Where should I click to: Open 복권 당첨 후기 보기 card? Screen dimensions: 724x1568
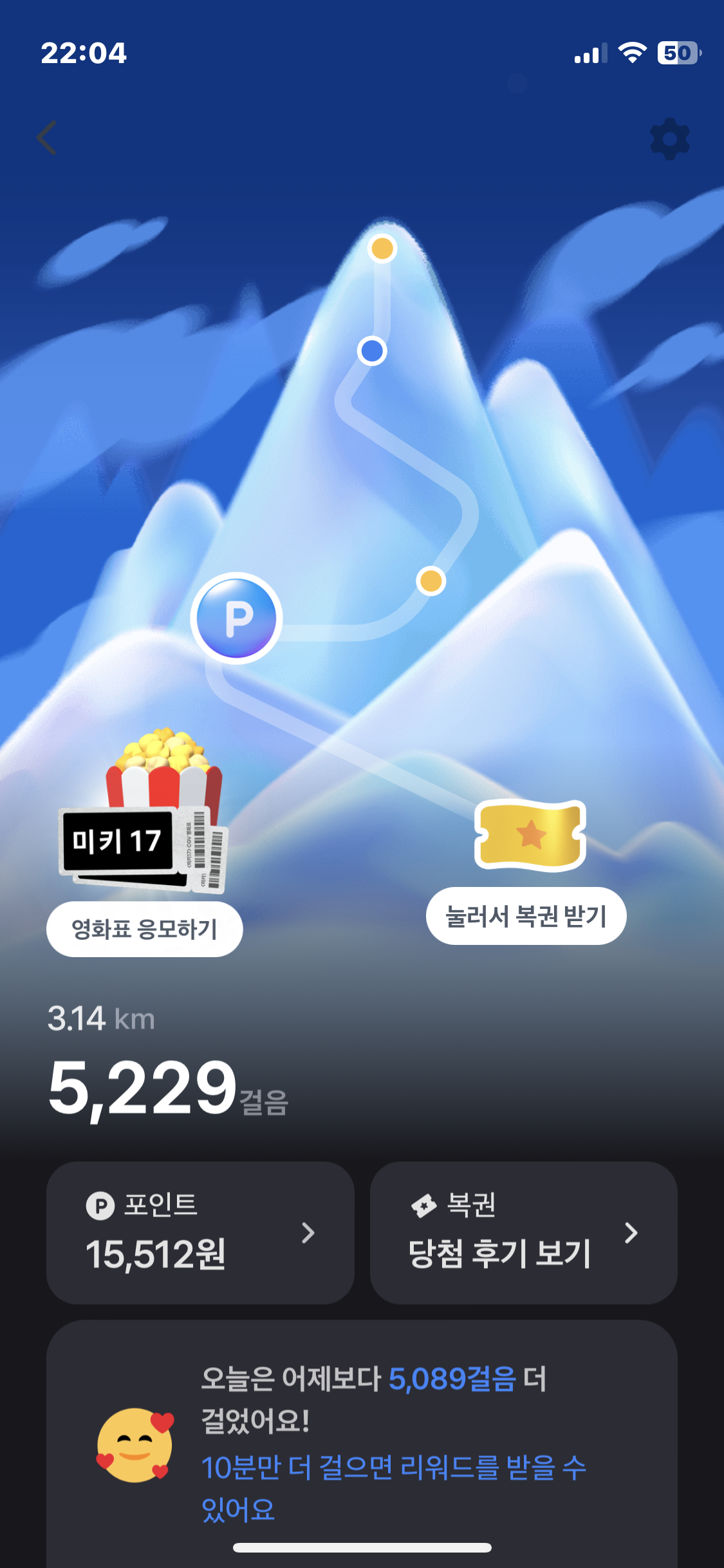523,1232
